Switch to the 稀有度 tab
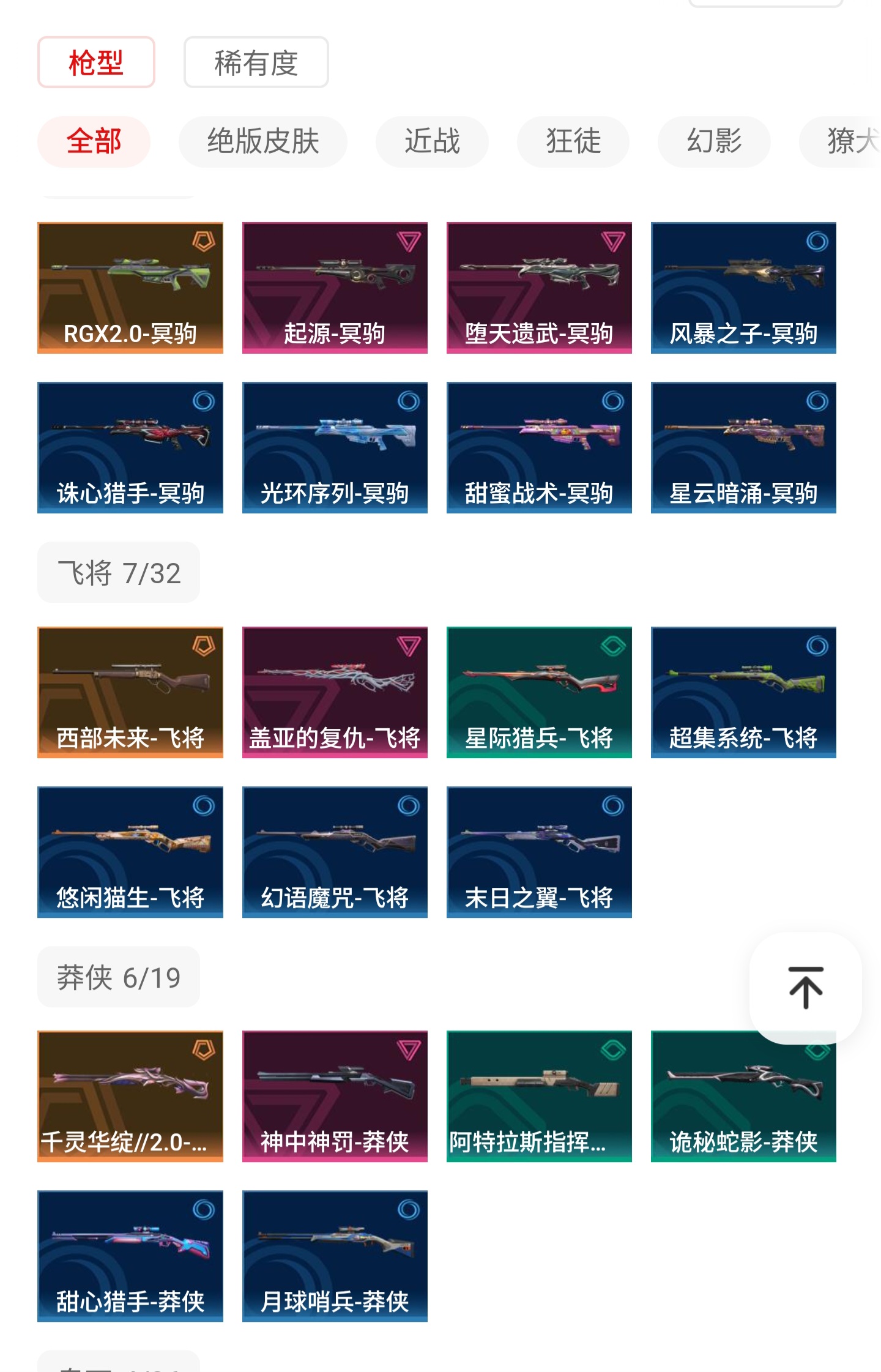 point(256,62)
